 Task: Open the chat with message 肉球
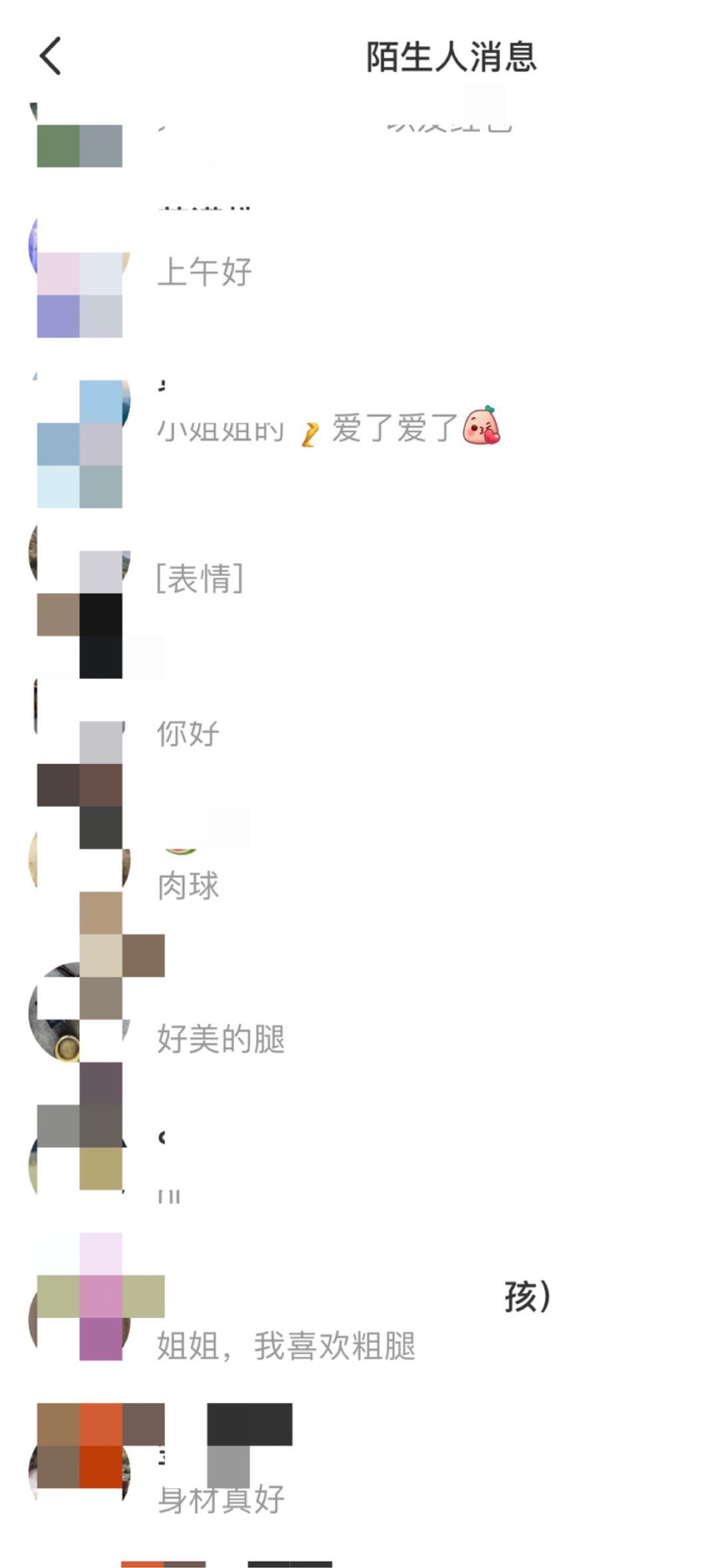(x=188, y=886)
